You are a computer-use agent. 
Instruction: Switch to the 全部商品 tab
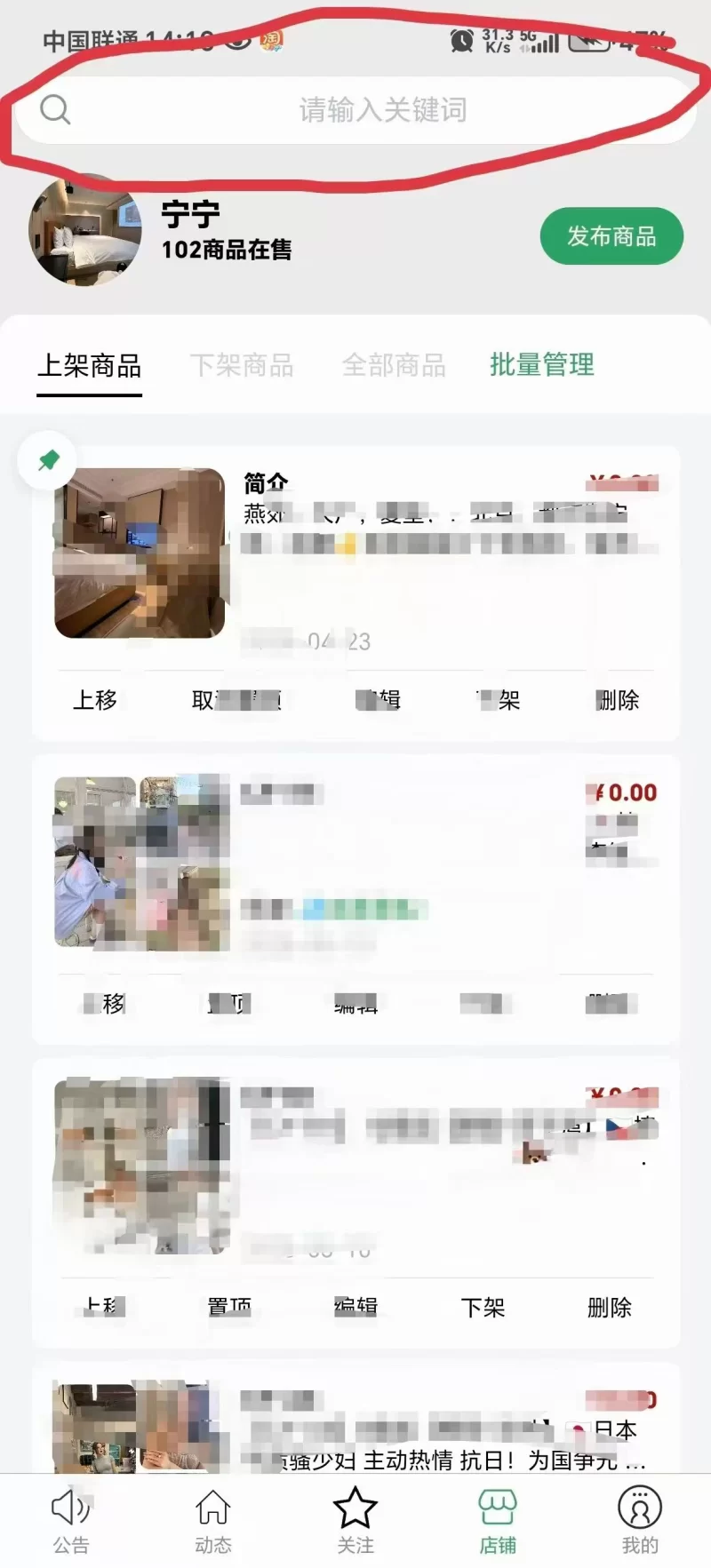pos(395,365)
